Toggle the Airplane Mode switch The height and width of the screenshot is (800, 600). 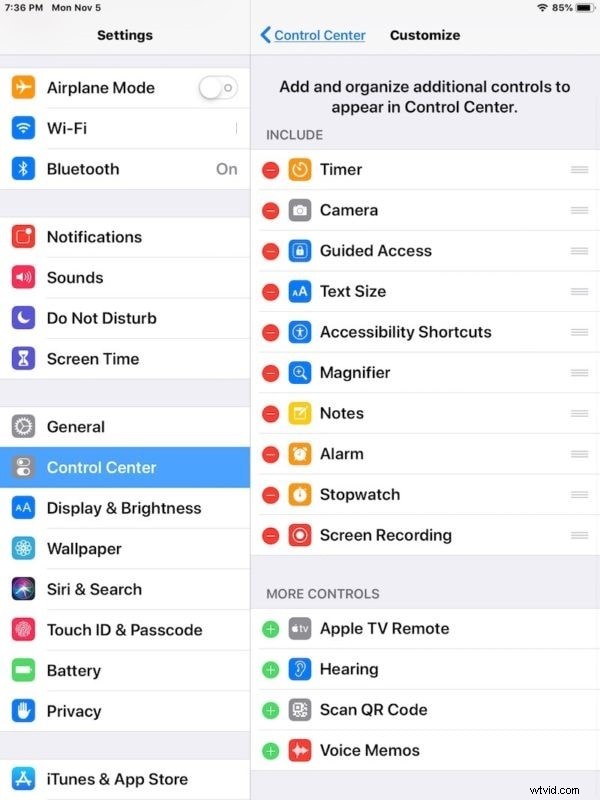tap(217, 88)
